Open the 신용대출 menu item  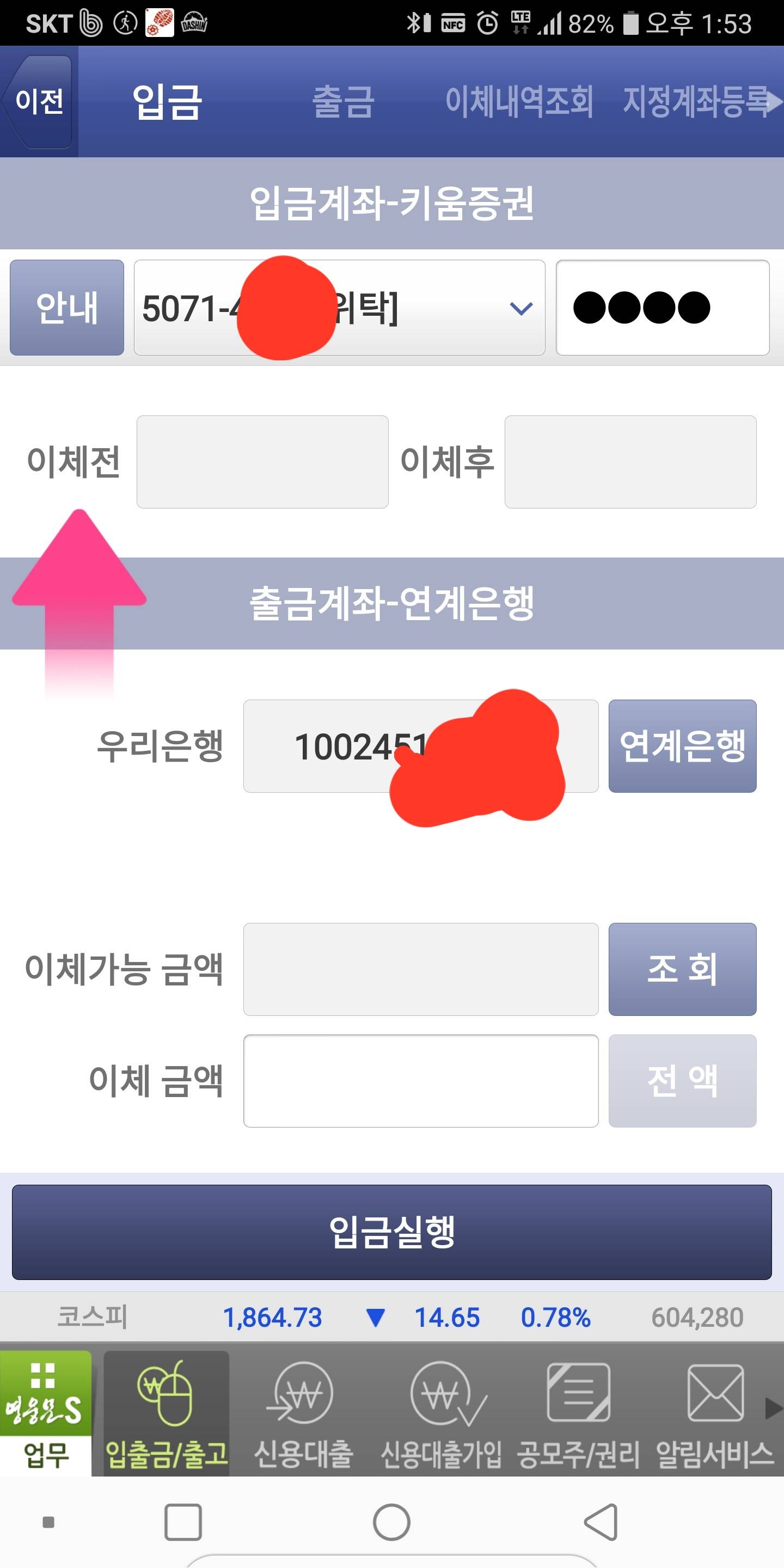tap(303, 1412)
